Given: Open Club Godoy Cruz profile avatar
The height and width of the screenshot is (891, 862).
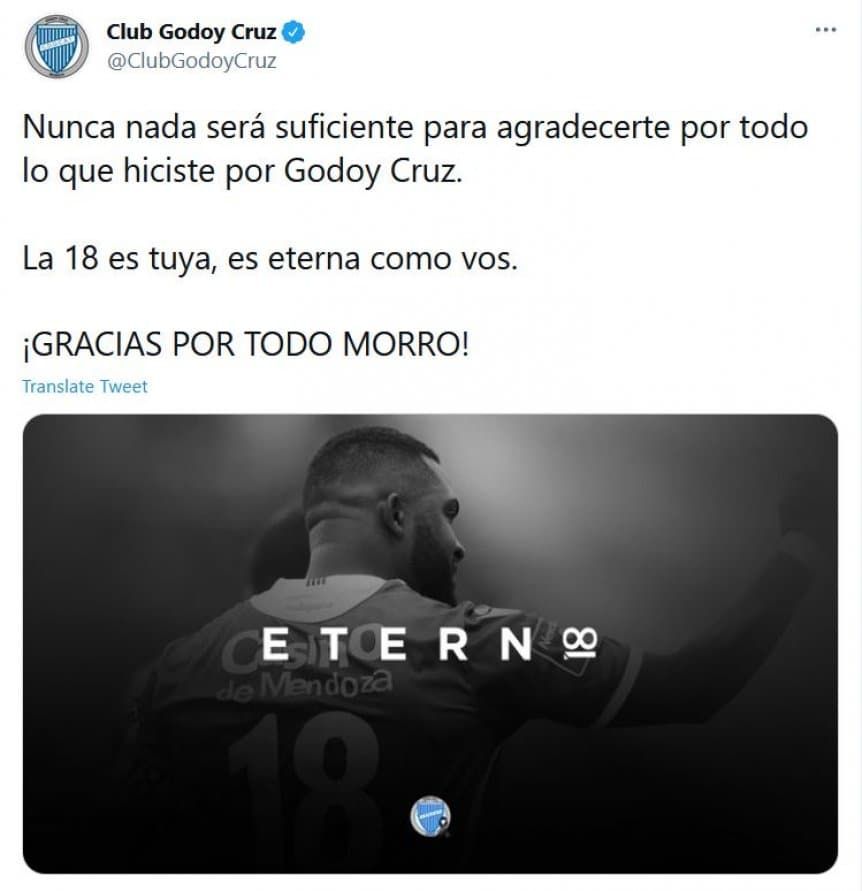Looking at the screenshot, I should (56, 46).
